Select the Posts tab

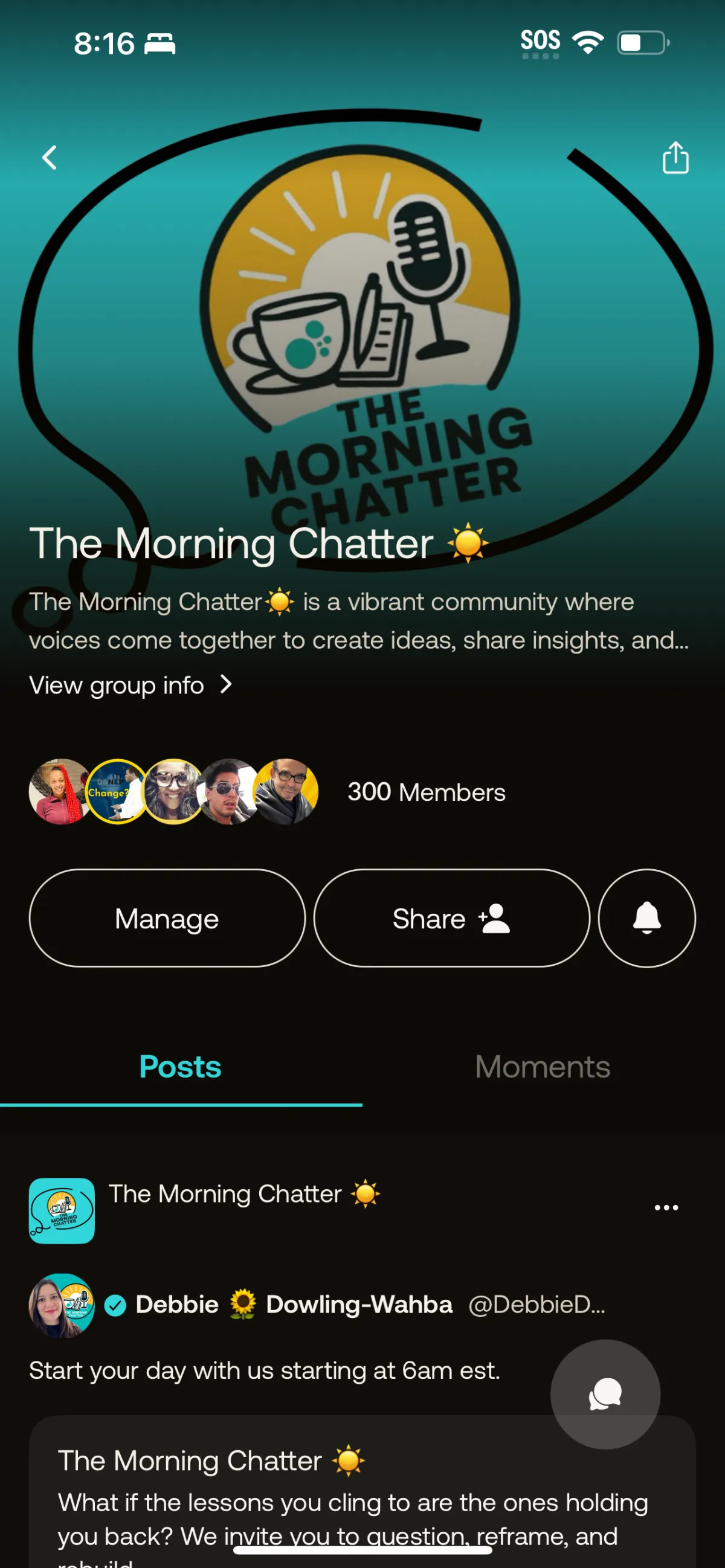pyautogui.click(x=181, y=1067)
